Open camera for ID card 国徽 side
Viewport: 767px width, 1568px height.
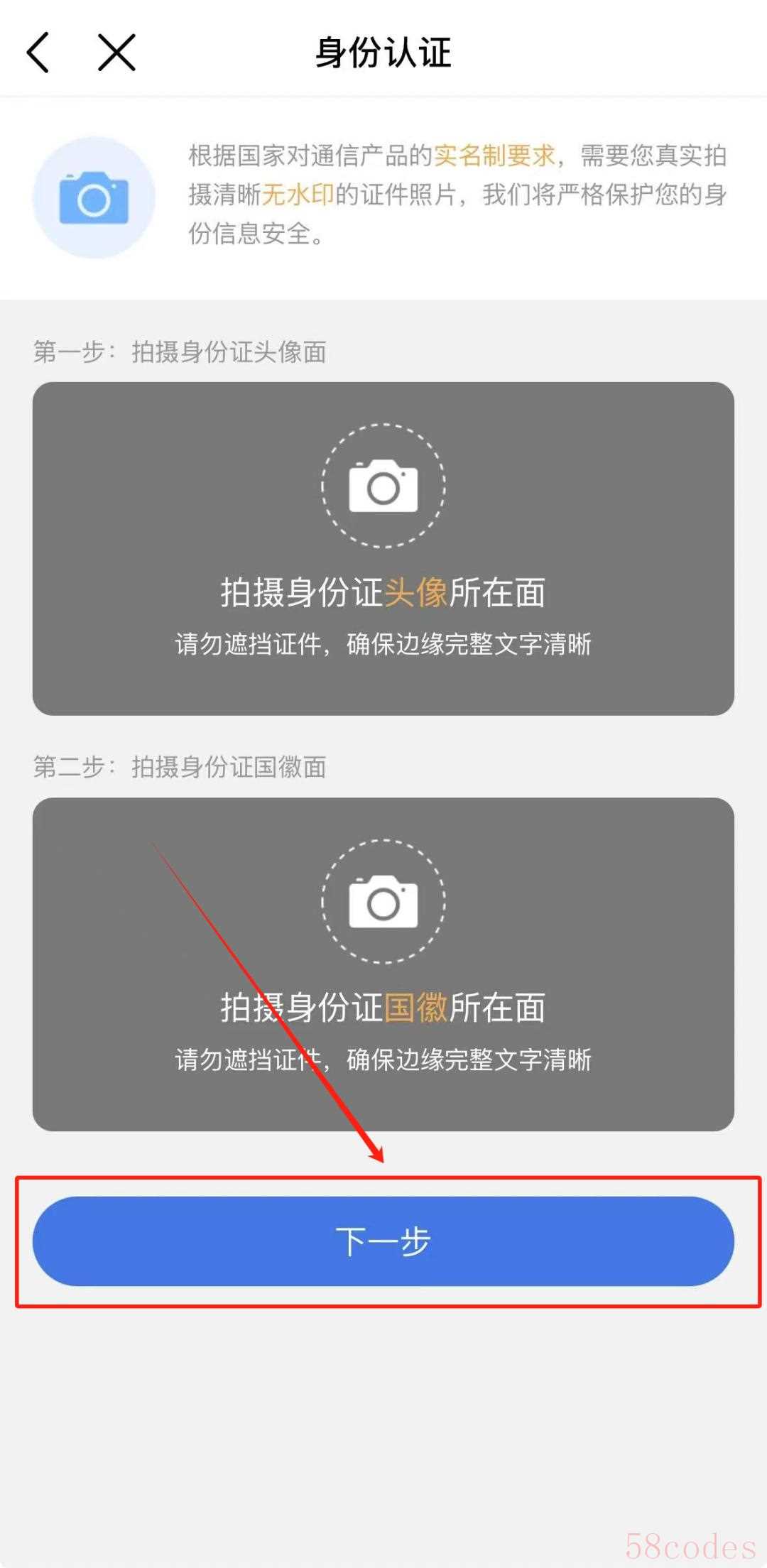pyautogui.click(x=383, y=902)
